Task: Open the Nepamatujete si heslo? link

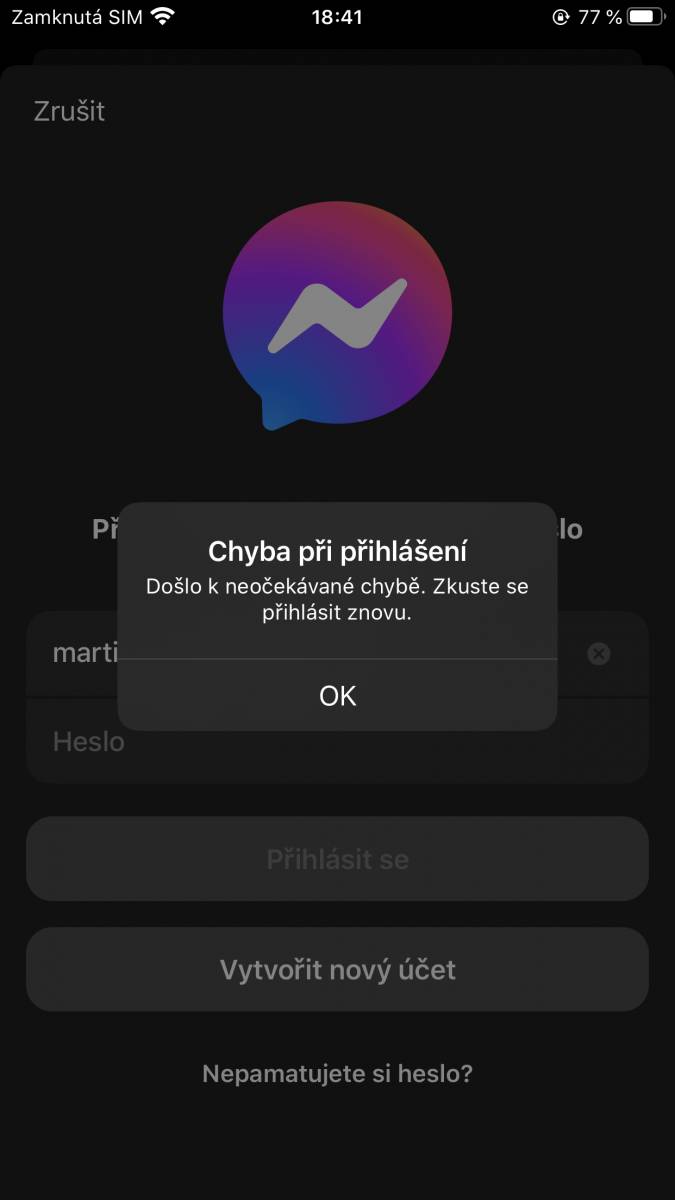Action: coord(337,1074)
